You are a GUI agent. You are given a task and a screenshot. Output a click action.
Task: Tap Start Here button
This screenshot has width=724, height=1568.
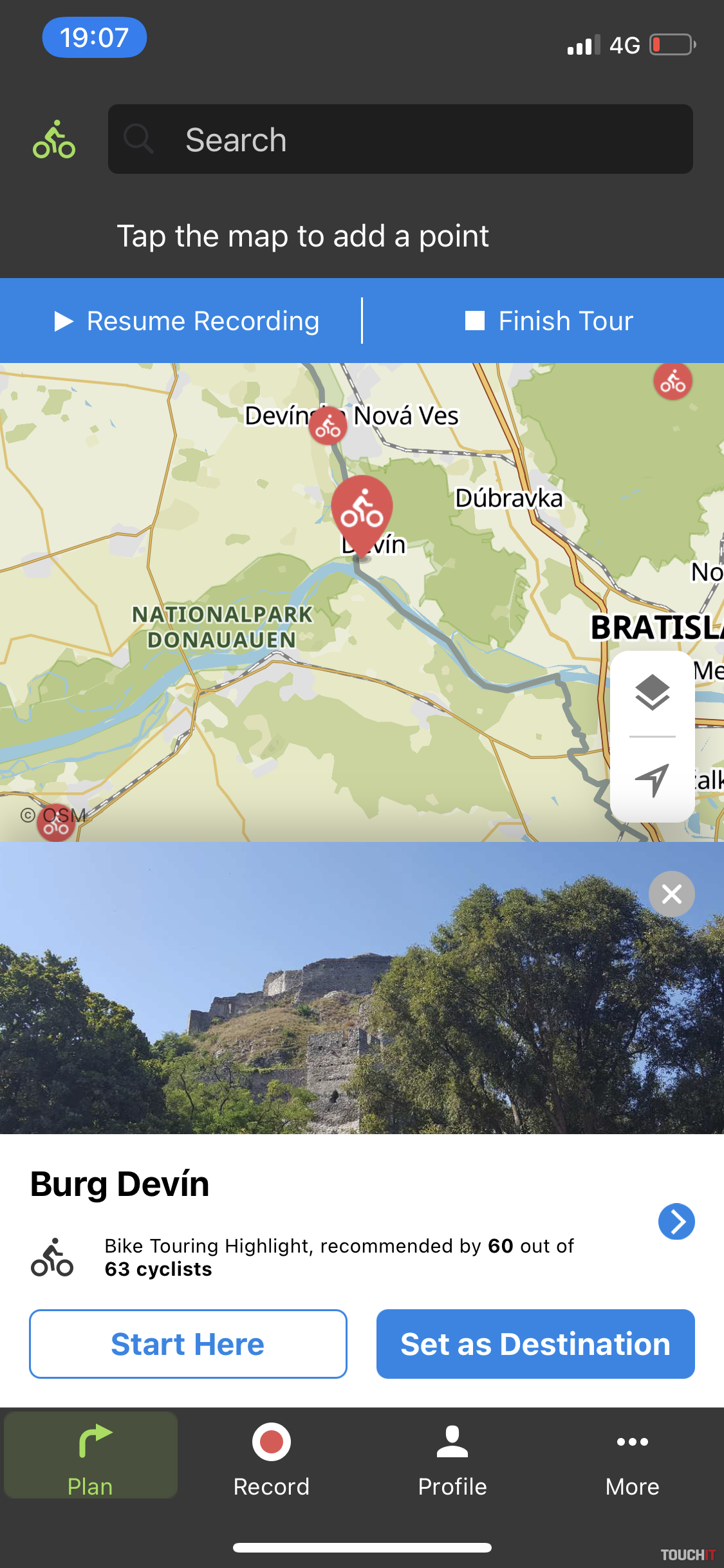click(188, 1344)
